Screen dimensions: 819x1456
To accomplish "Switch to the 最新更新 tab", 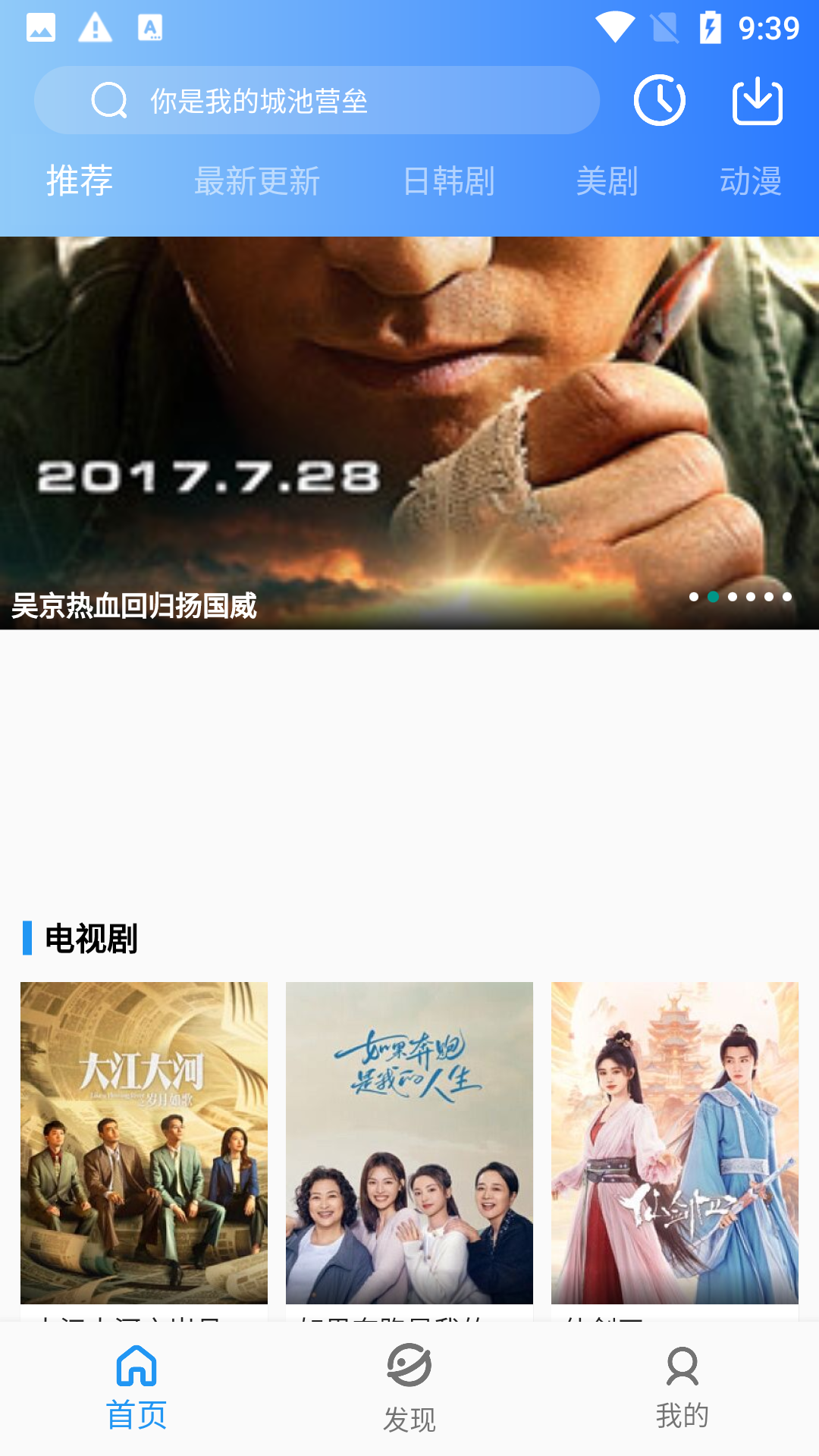I will click(257, 181).
